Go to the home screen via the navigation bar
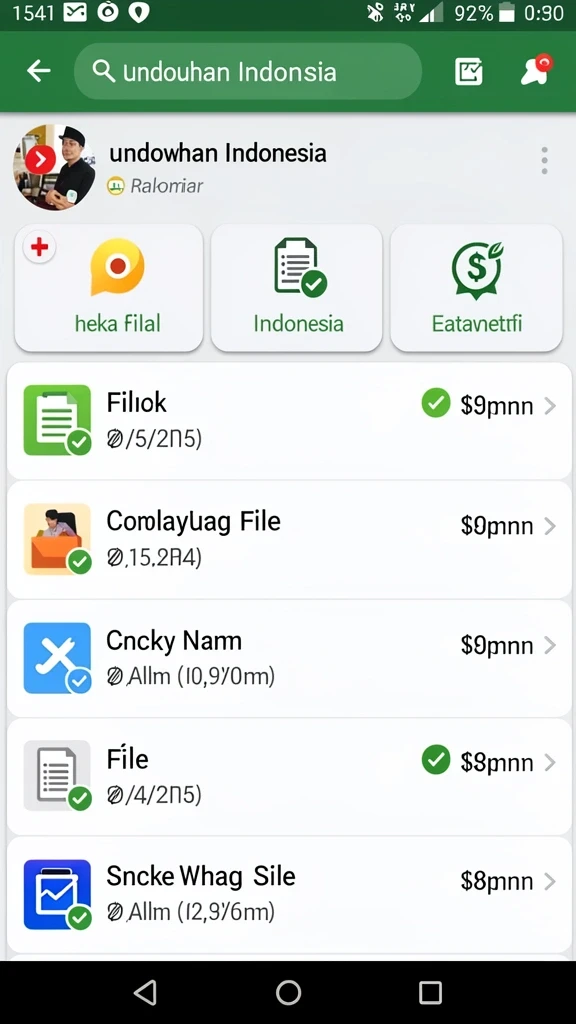The width and height of the screenshot is (576, 1024). point(288,993)
